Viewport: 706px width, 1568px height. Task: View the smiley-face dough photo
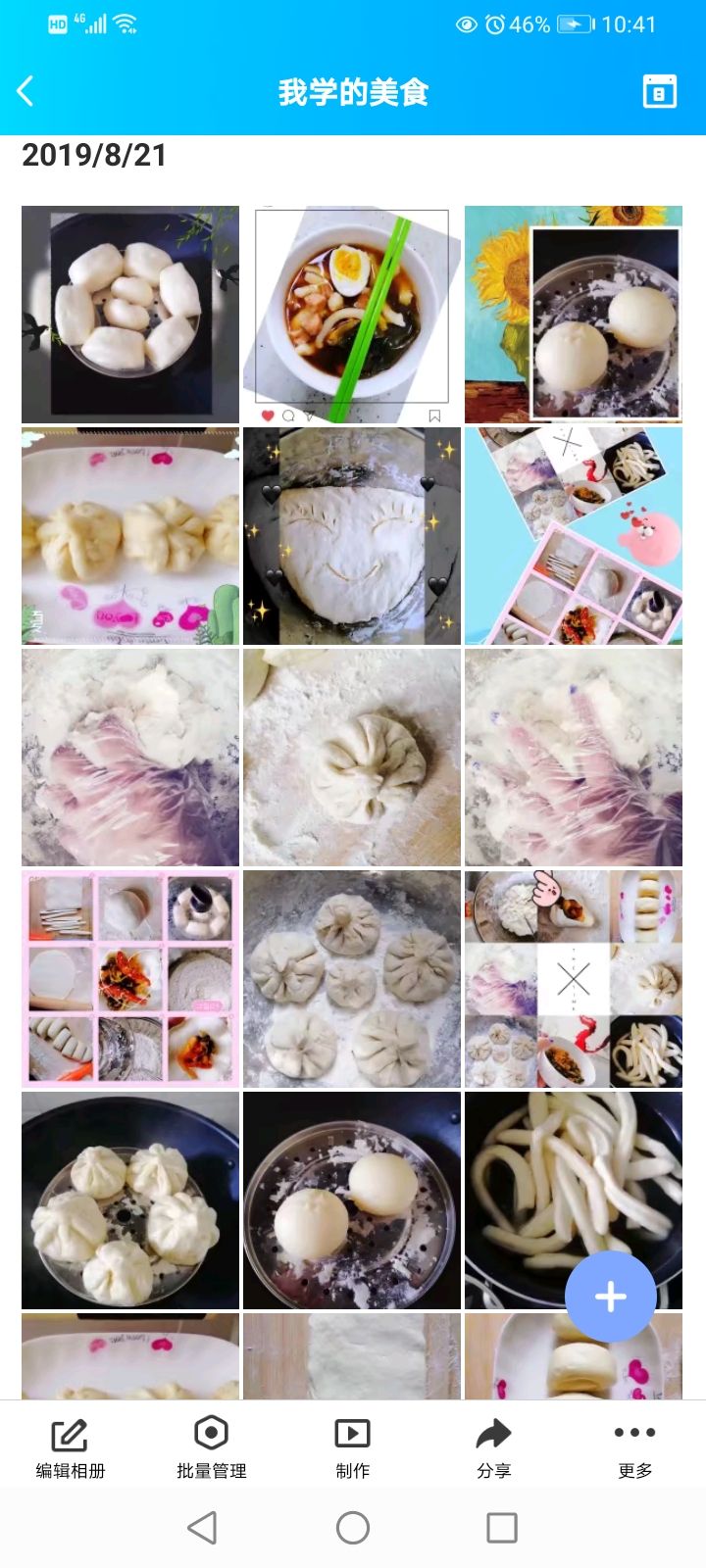coord(352,536)
